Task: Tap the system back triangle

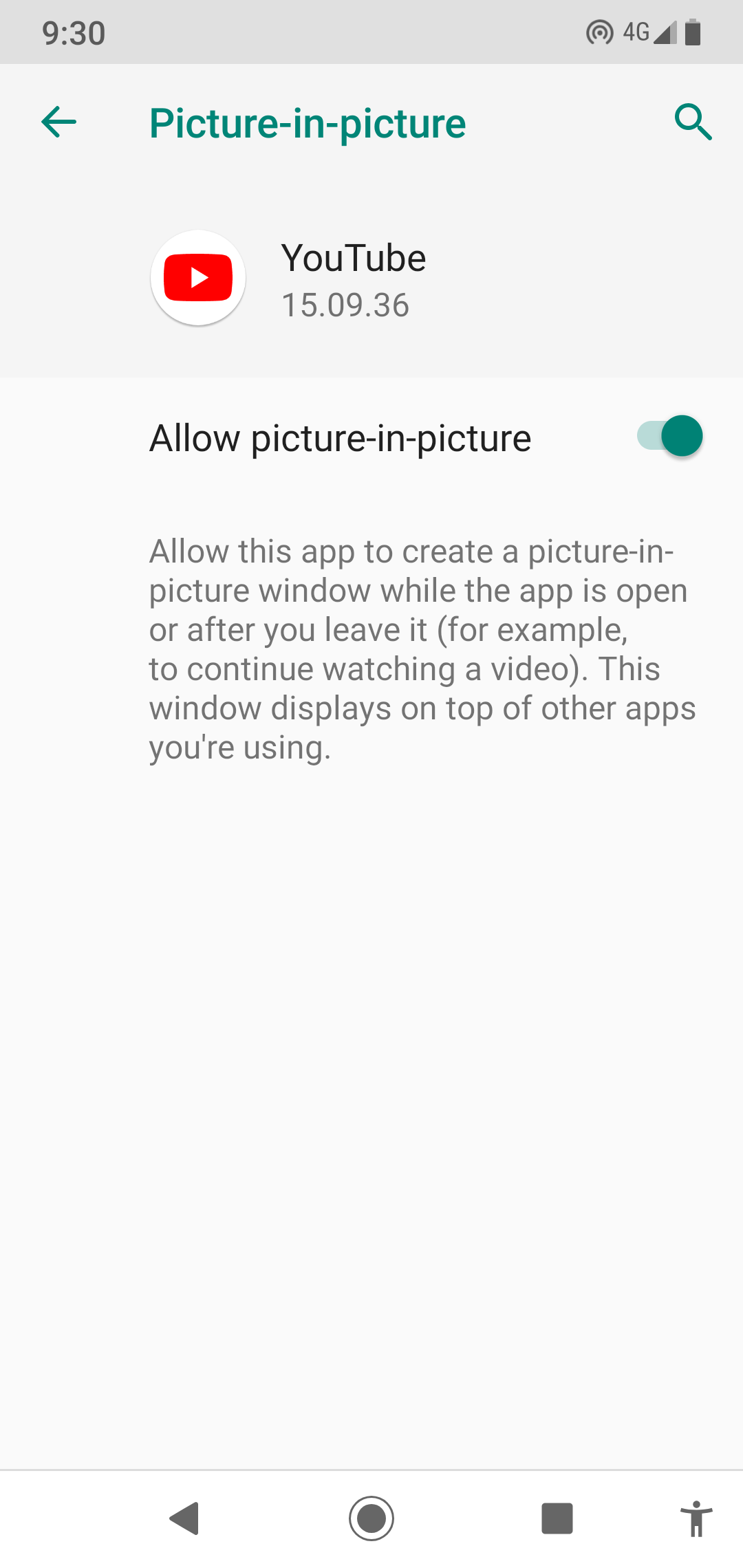Action: pyautogui.click(x=185, y=1518)
